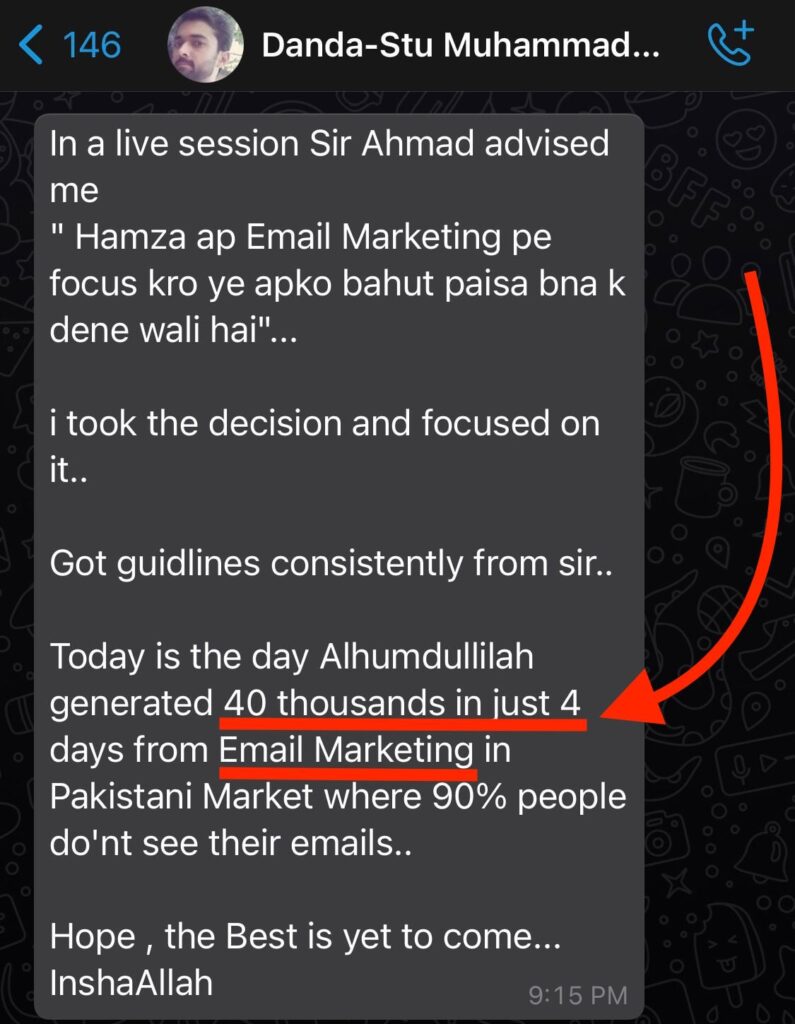Start a call with this contact
This screenshot has height=1024, width=795.
coord(730,45)
